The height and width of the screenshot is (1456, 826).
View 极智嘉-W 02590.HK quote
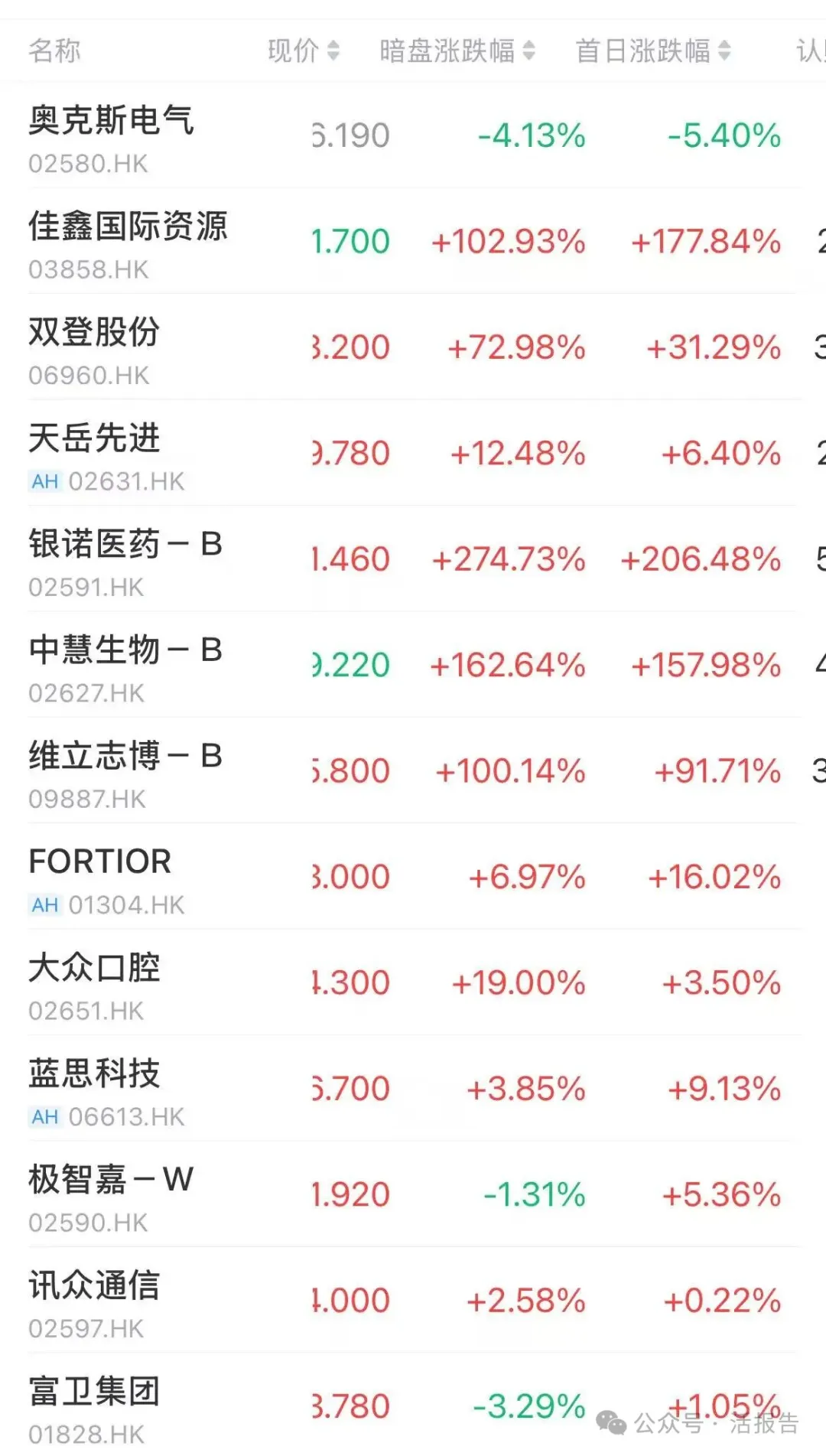point(413,1194)
